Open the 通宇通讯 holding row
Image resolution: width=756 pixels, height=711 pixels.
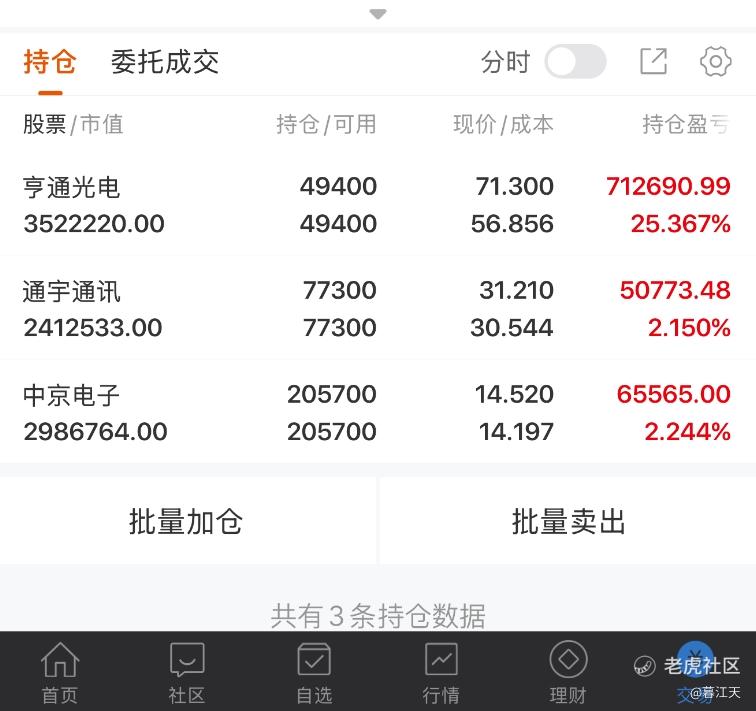click(378, 309)
